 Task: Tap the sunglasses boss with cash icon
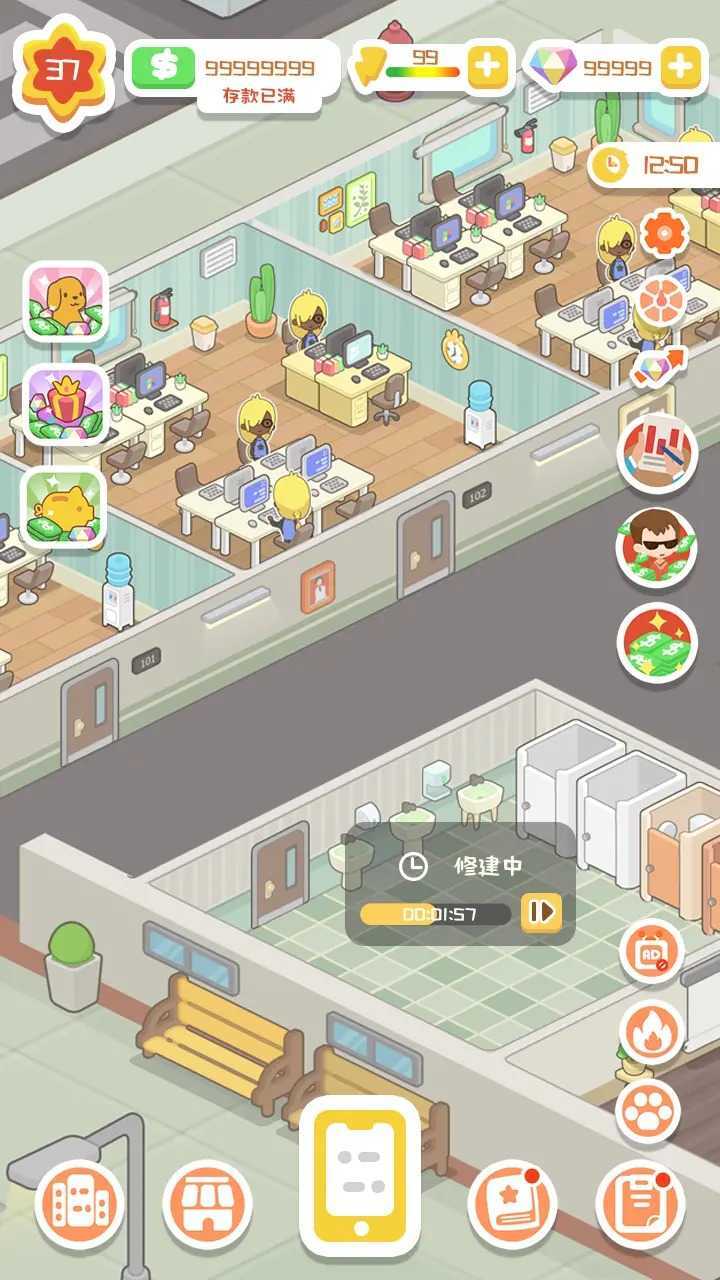[657, 549]
